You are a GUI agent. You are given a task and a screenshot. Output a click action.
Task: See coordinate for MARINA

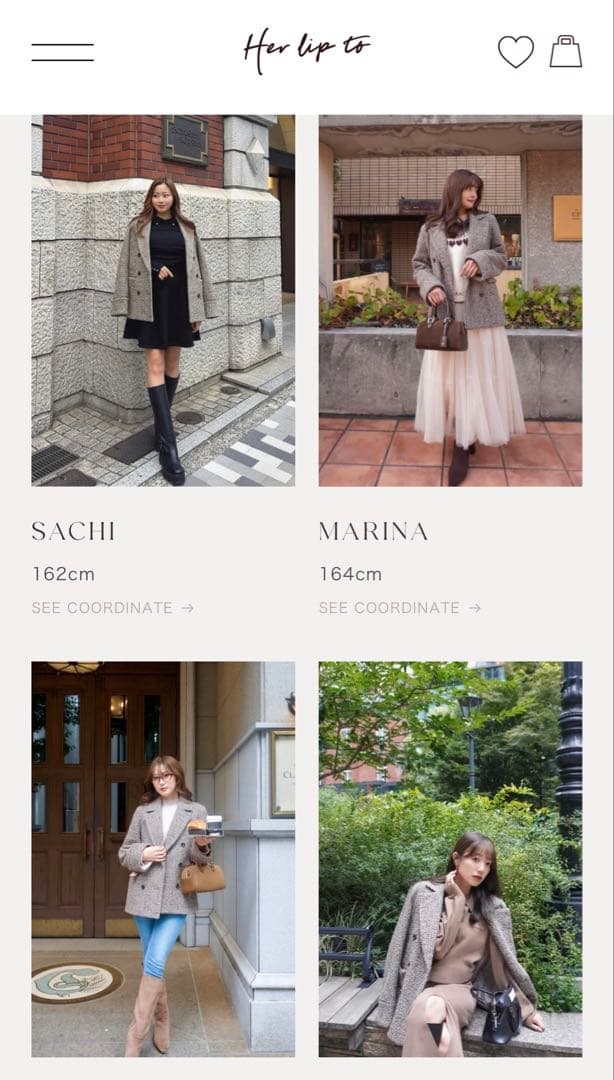400,608
